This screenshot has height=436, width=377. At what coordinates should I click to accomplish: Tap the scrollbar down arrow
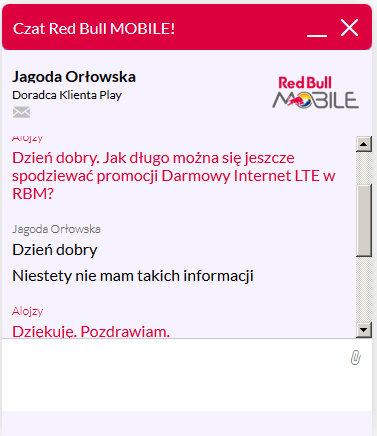(364, 330)
